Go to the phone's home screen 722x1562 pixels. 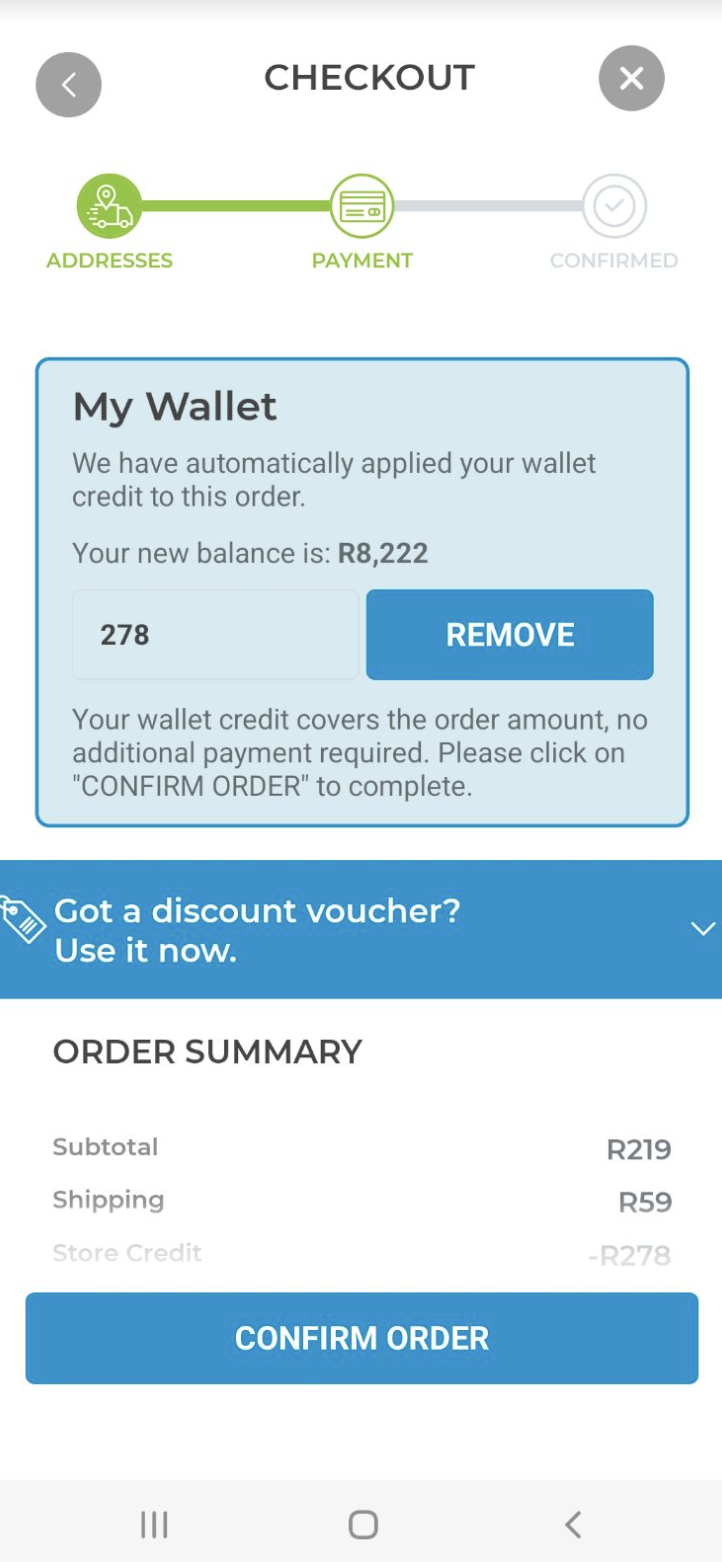tap(362, 1524)
